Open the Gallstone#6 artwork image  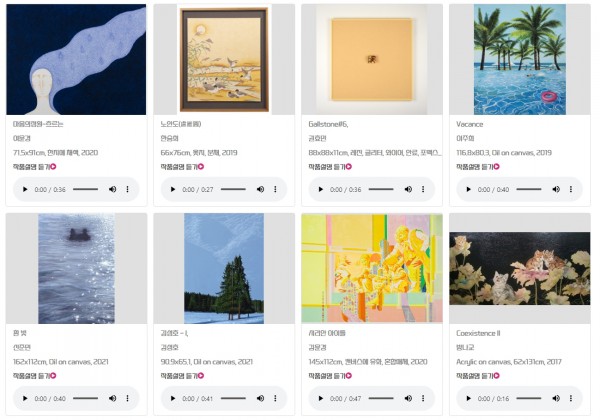click(370, 59)
